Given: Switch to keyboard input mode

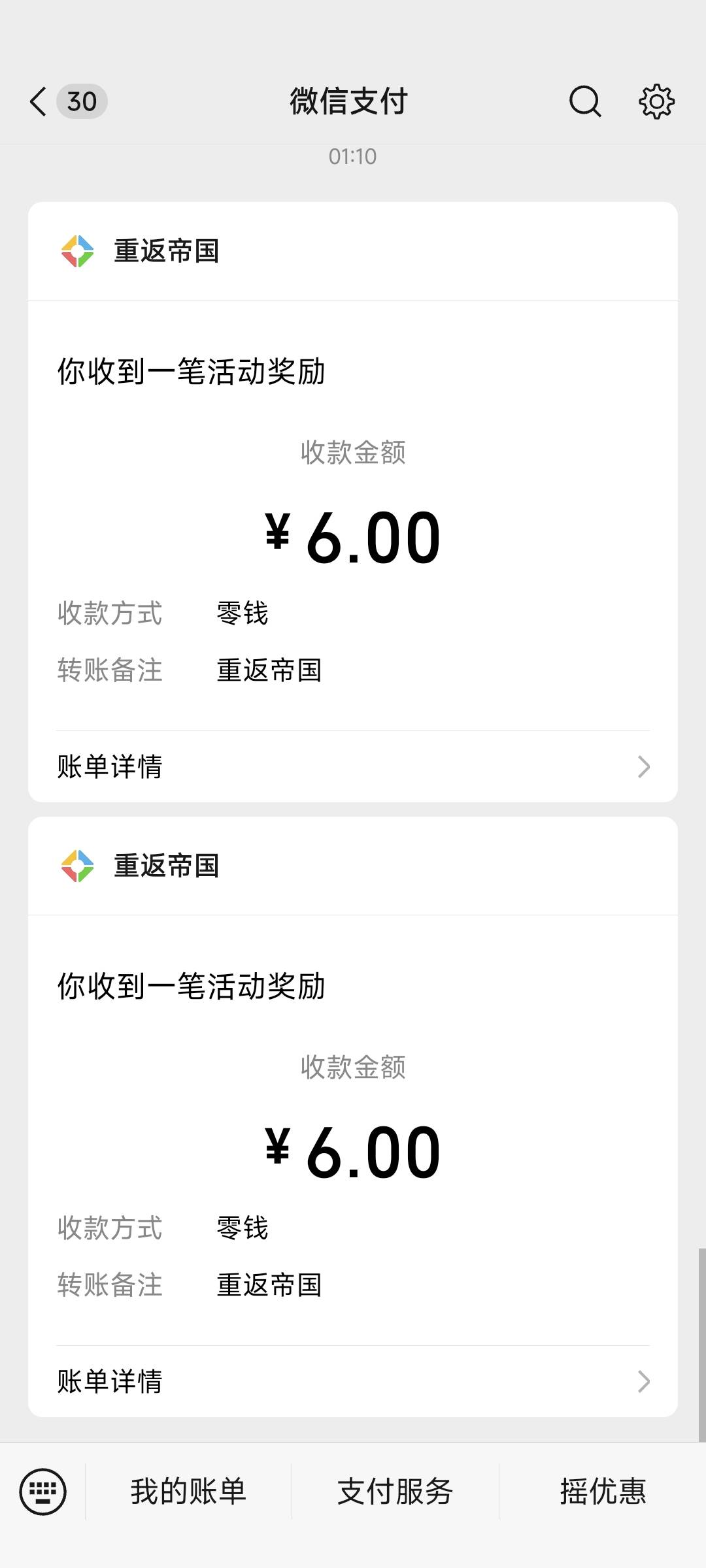Looking at the screenshot, I should (43, 1492).
